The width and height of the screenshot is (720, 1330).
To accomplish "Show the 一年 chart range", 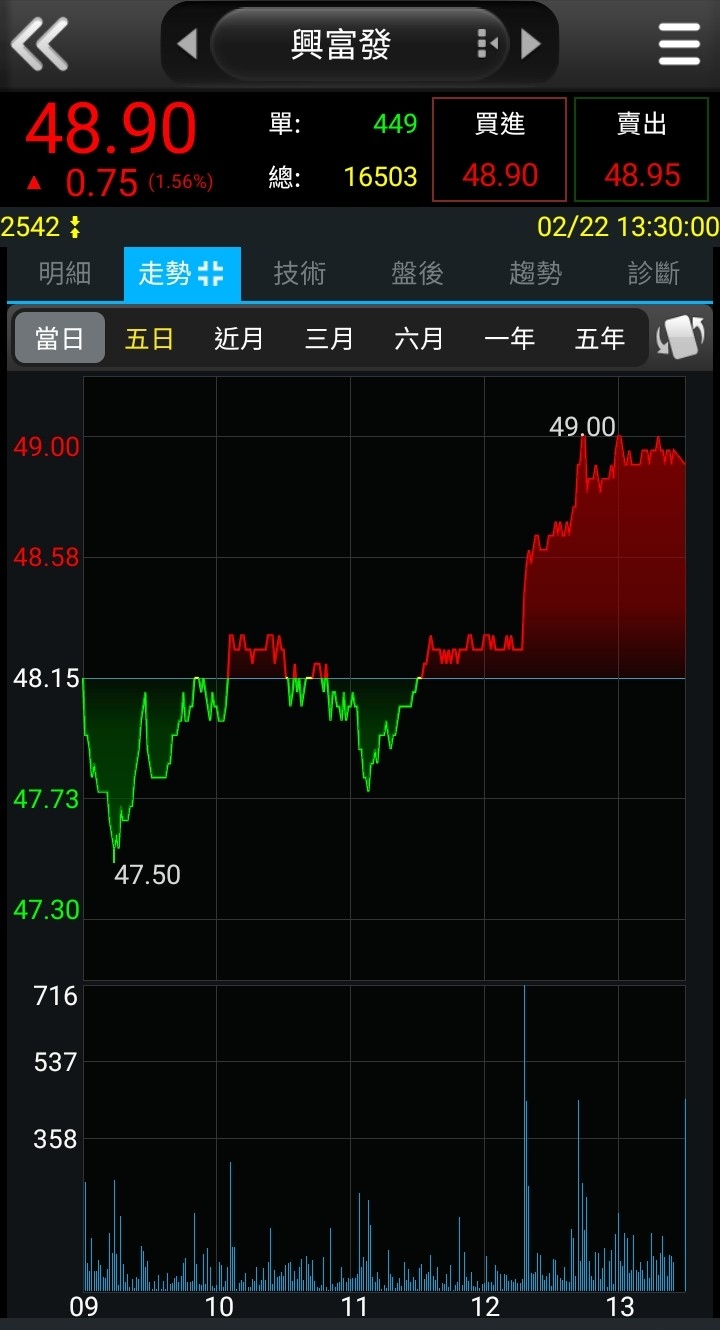I will (x=509, y=338).
